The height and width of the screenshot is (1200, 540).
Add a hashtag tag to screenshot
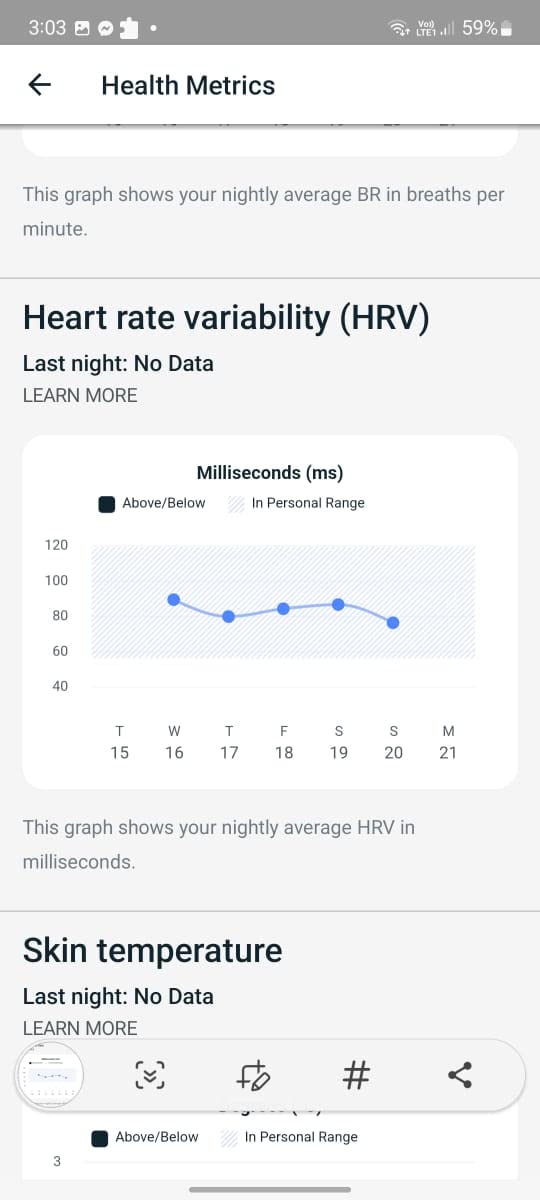click(356, 1076)
